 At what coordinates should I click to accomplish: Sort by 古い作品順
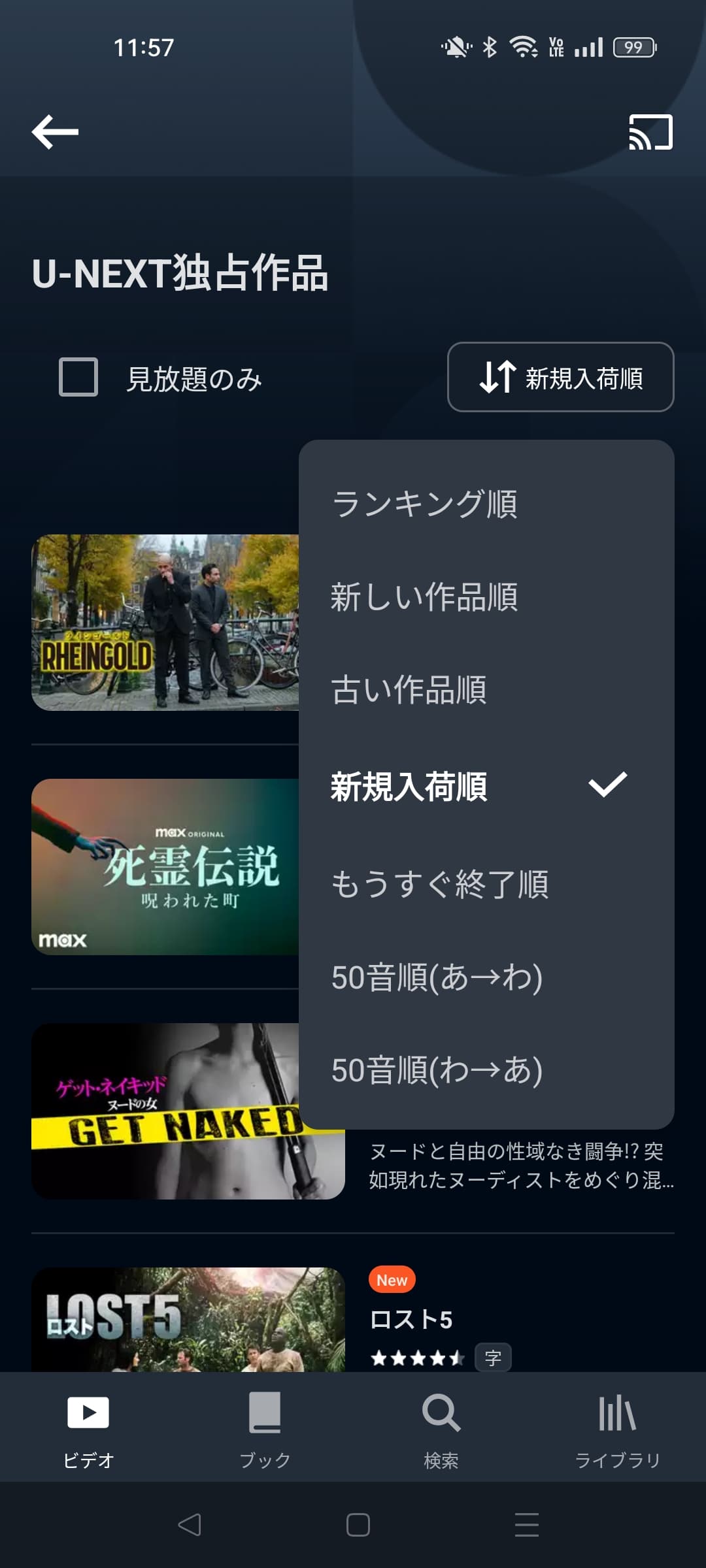click(x=409, y=689)
